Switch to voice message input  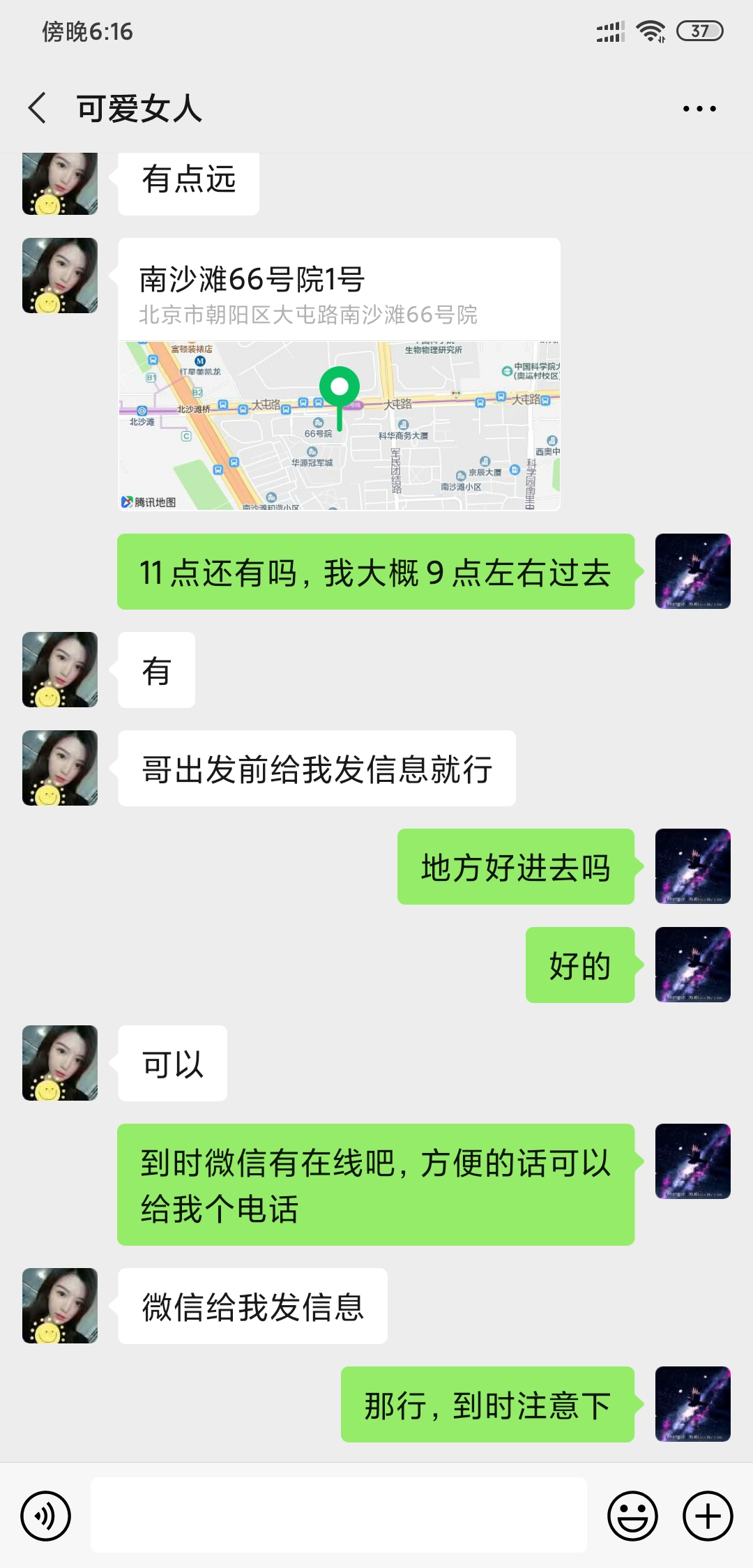(46, 1516)
